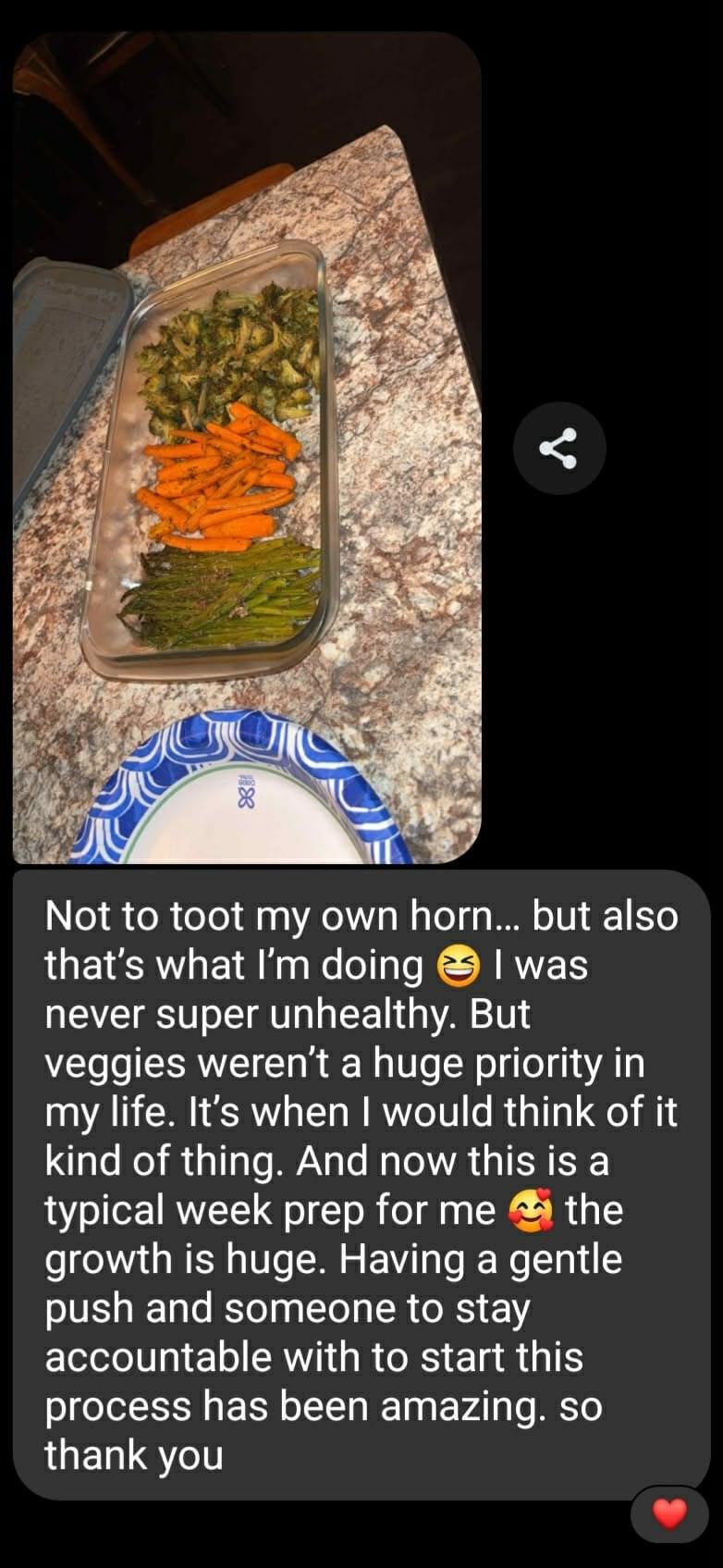Open the meal prep photo attachment
Image resolution: width=723 pixels, height=1568 pixels.
[x=247, y=449]
